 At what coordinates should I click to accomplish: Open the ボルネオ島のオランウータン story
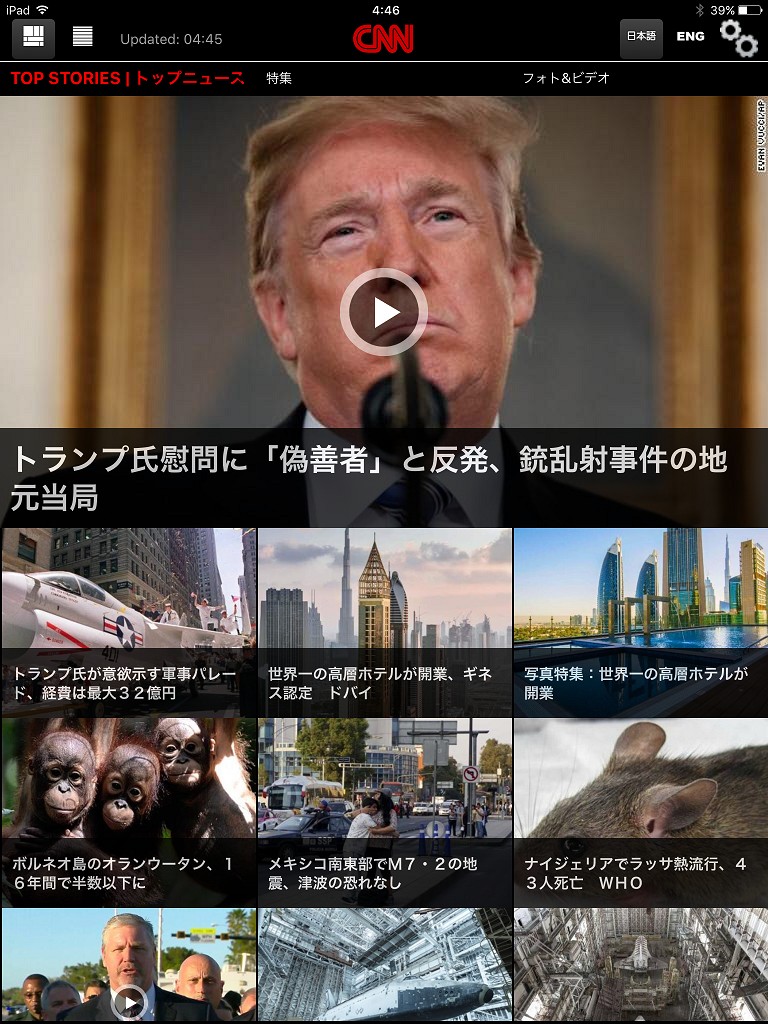pyautogui.click(x=128, y=812)
